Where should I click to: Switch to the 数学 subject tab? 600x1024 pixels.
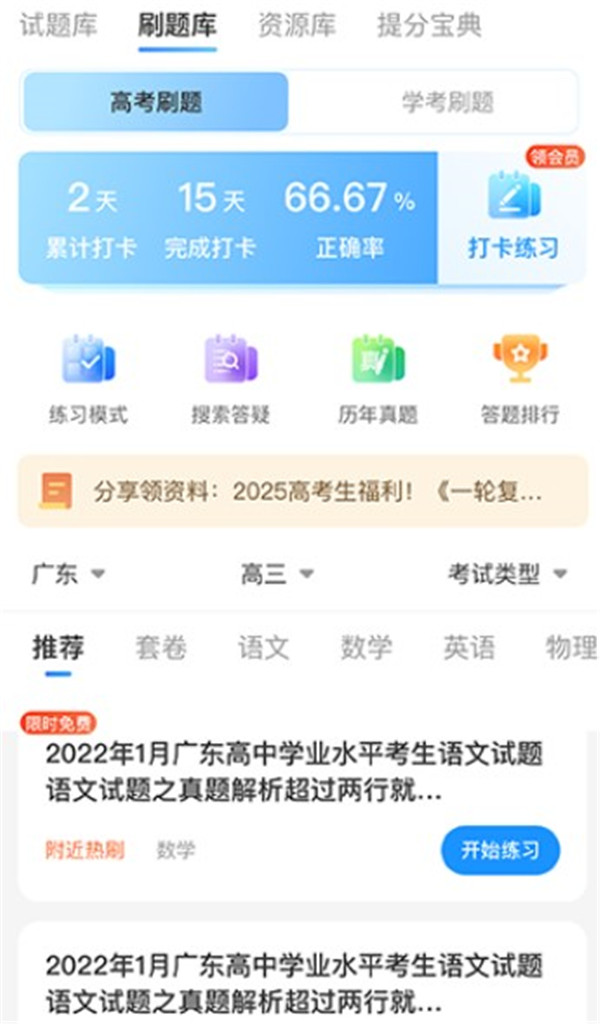(x=366, y=647)
